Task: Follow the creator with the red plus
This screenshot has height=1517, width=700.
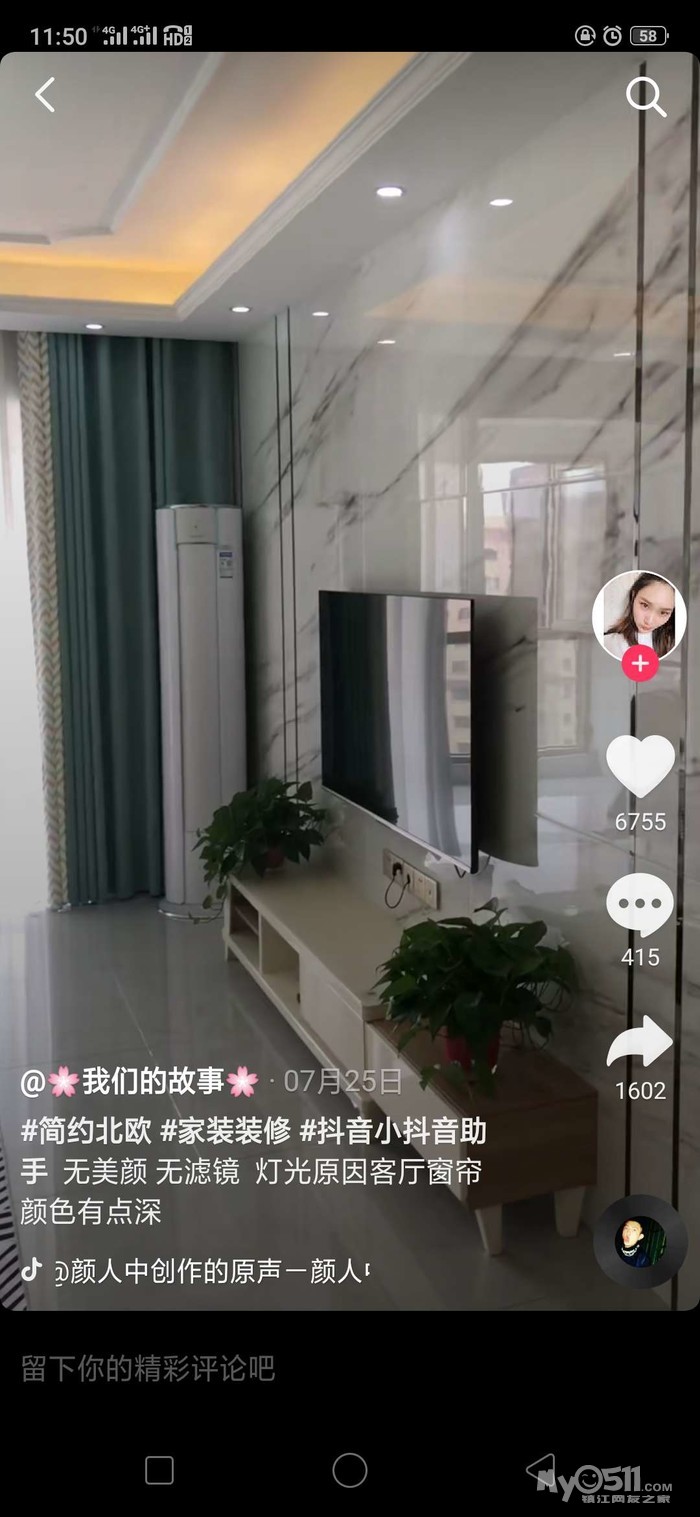Action: coord(640,663)
